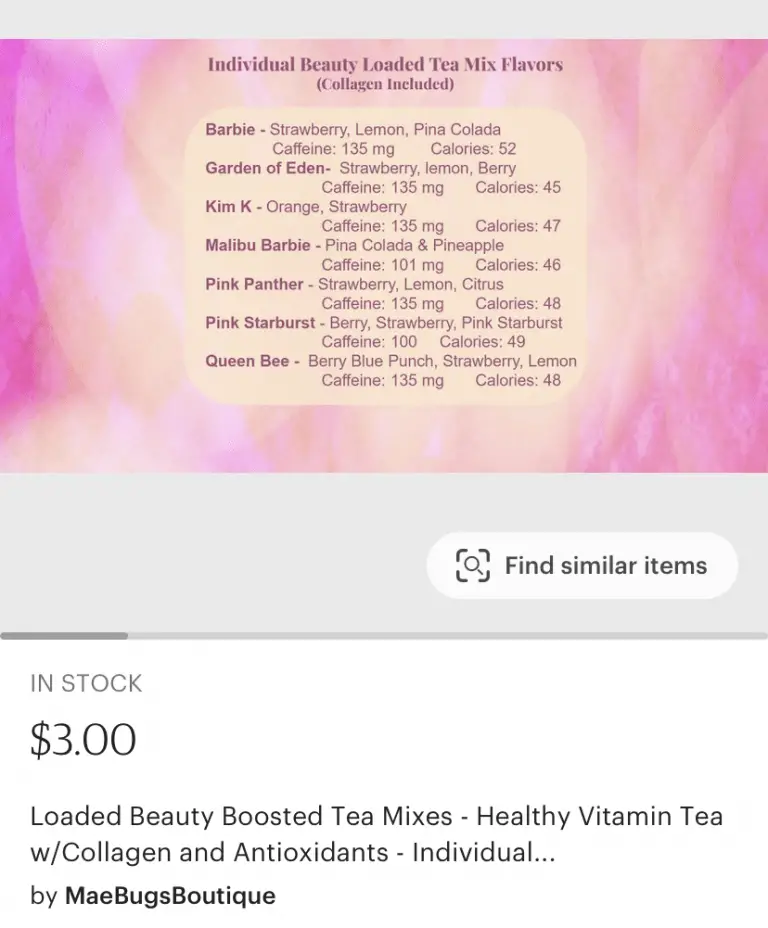Open the tea mix flavors product image
Image resolution: width=768 pixels, height=928 pixels.
[x=384, y=255]
